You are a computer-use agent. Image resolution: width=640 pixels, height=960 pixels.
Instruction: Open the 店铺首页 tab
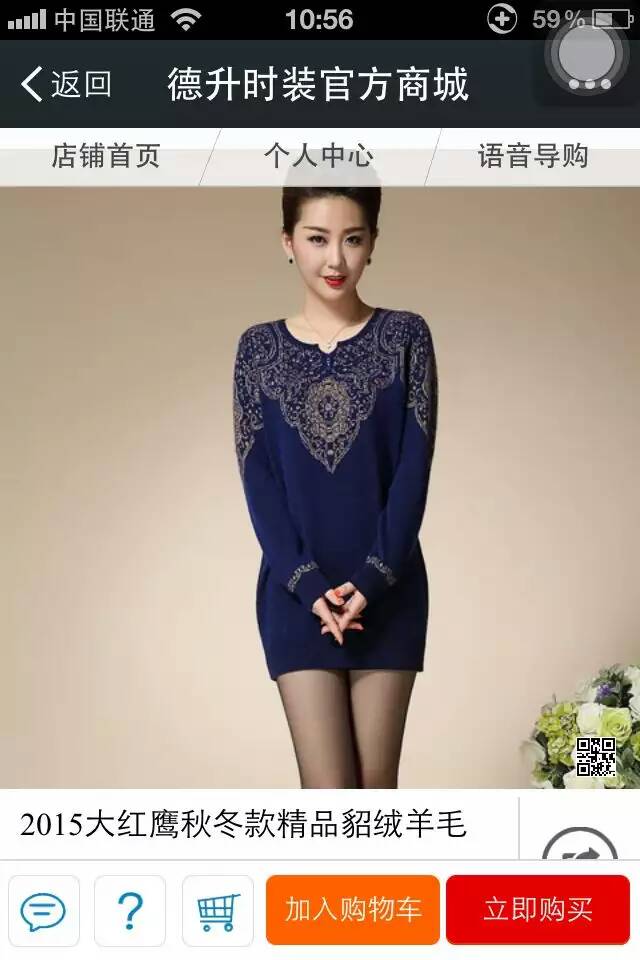pos(105,156)
